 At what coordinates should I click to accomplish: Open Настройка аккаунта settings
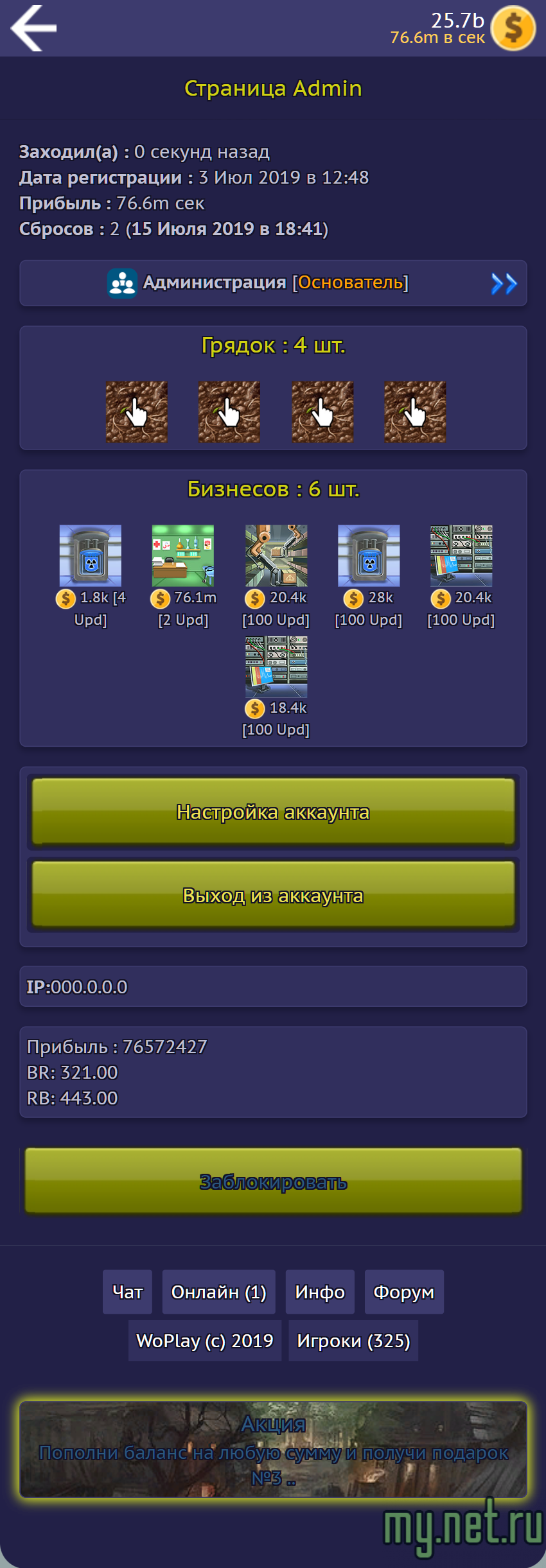click(x=273, y=812)
